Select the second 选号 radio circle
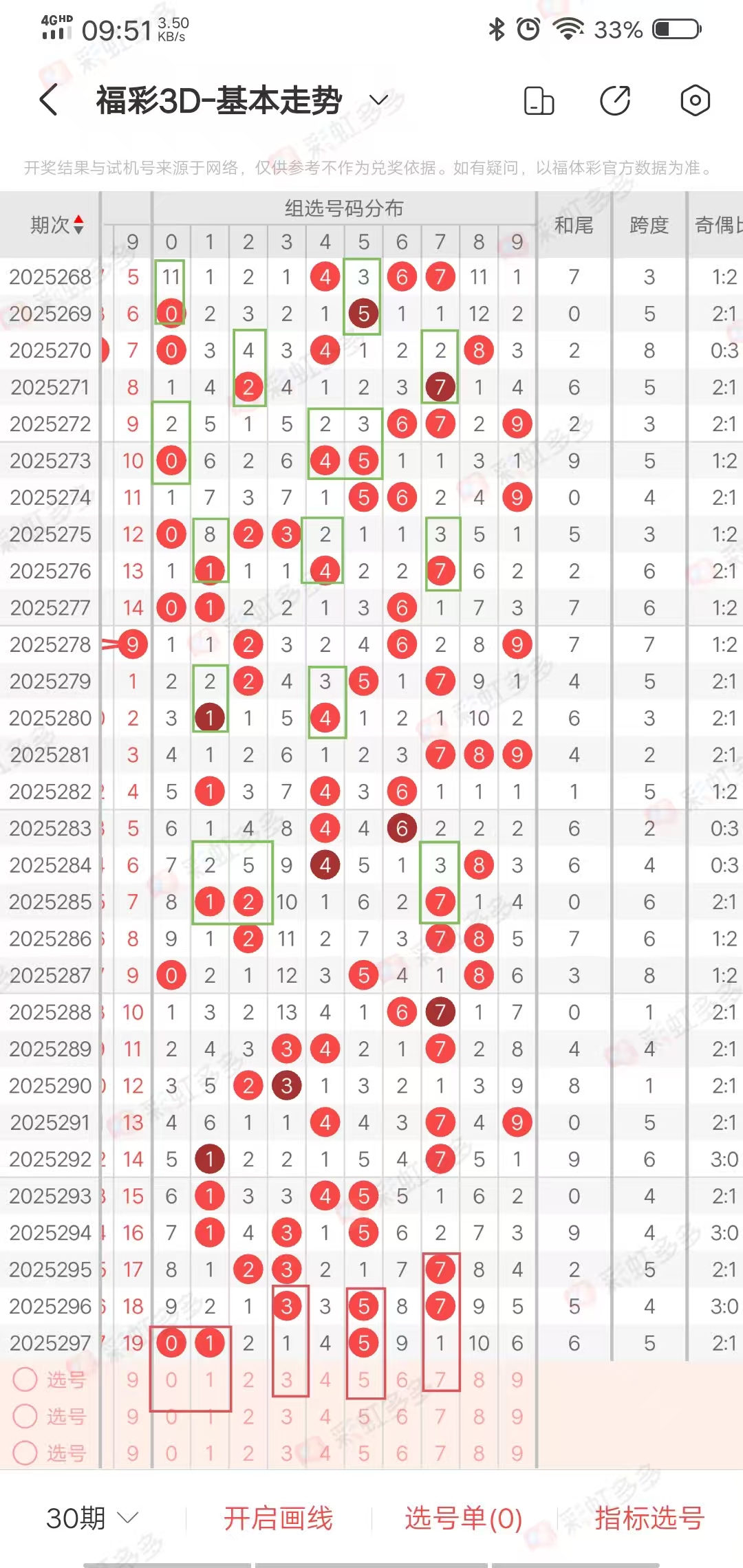743x1568 pixels. [x=25, y=1416]
